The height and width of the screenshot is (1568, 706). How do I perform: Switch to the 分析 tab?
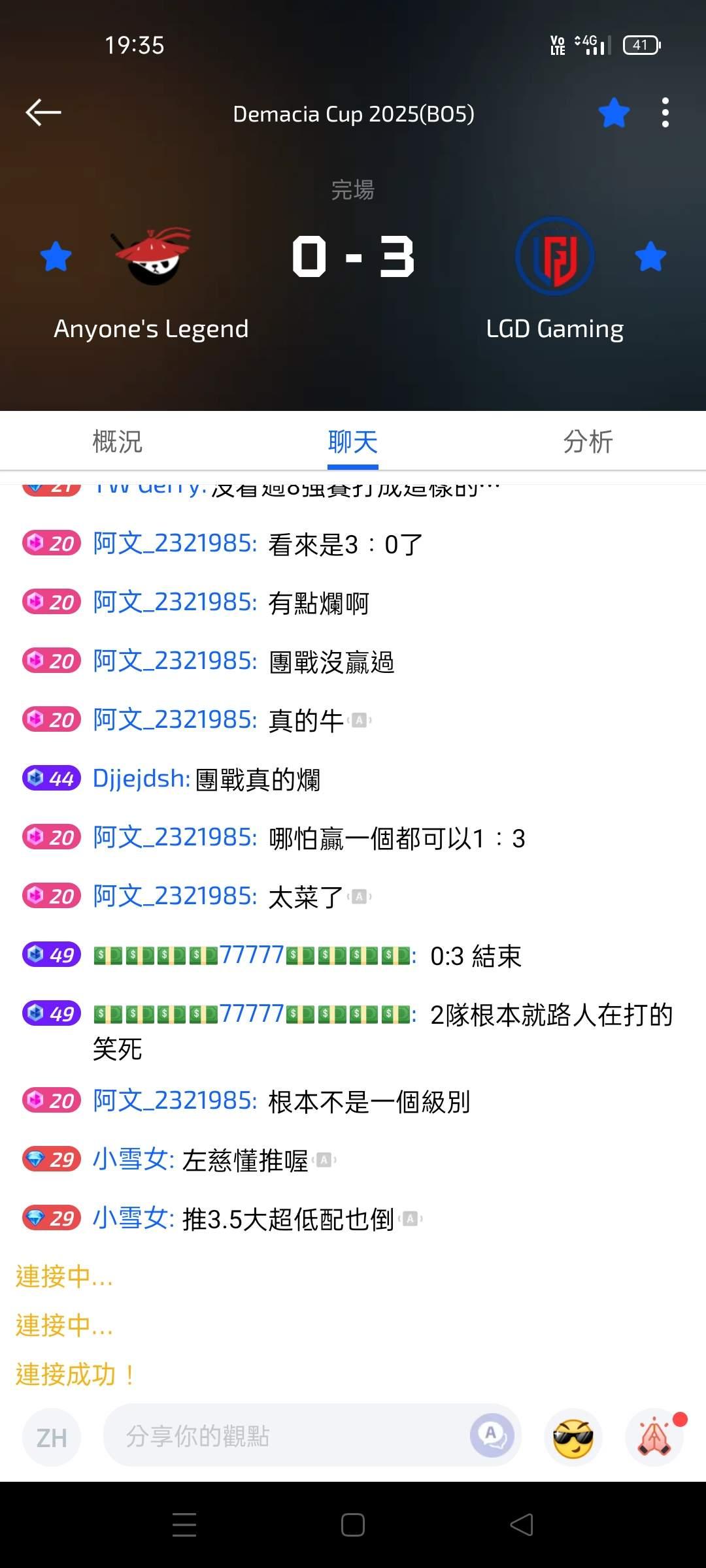click(x=588, y=442)
